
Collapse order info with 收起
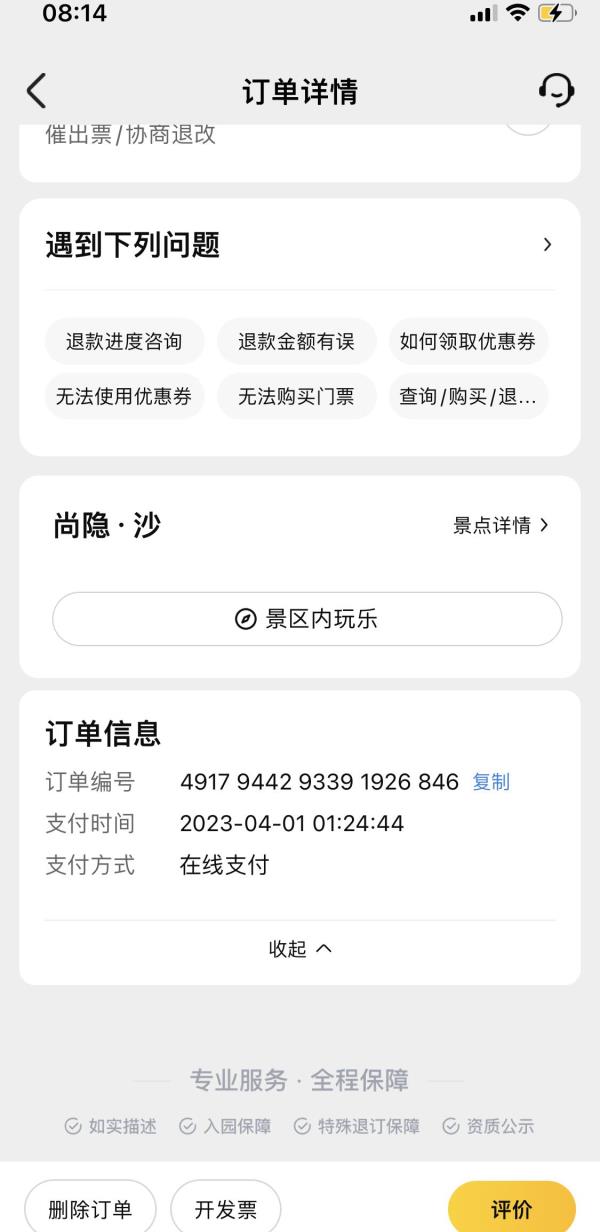(300, 949)
